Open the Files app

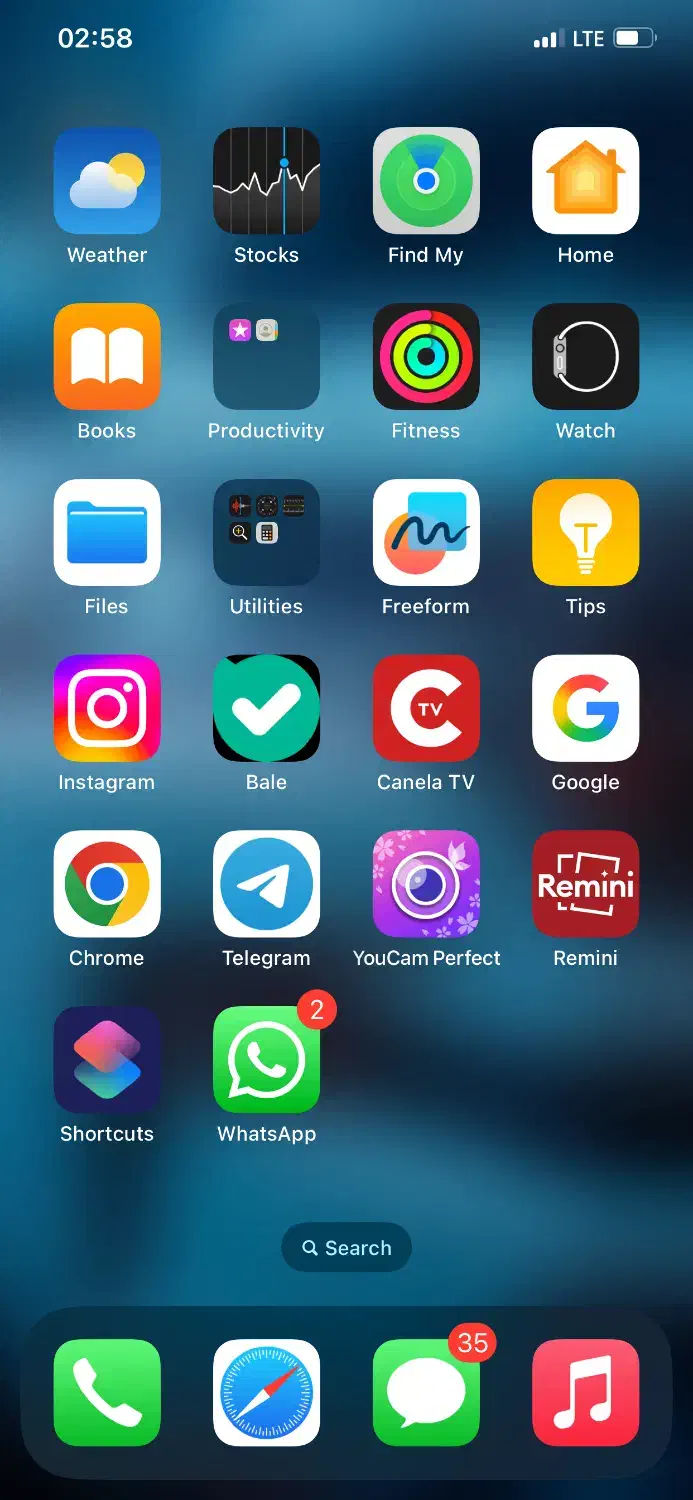(107, 533)
